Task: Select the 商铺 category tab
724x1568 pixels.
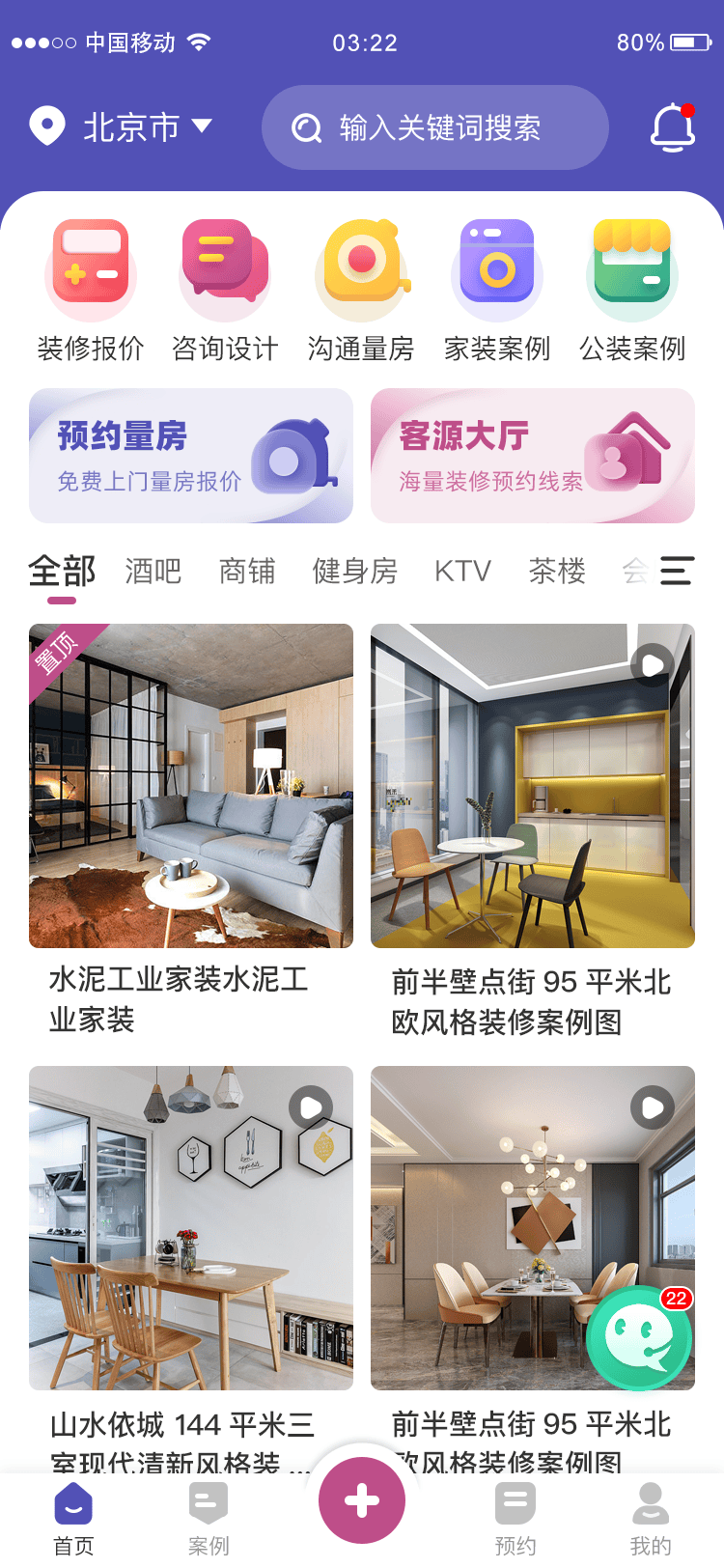Action: [247, 572]
